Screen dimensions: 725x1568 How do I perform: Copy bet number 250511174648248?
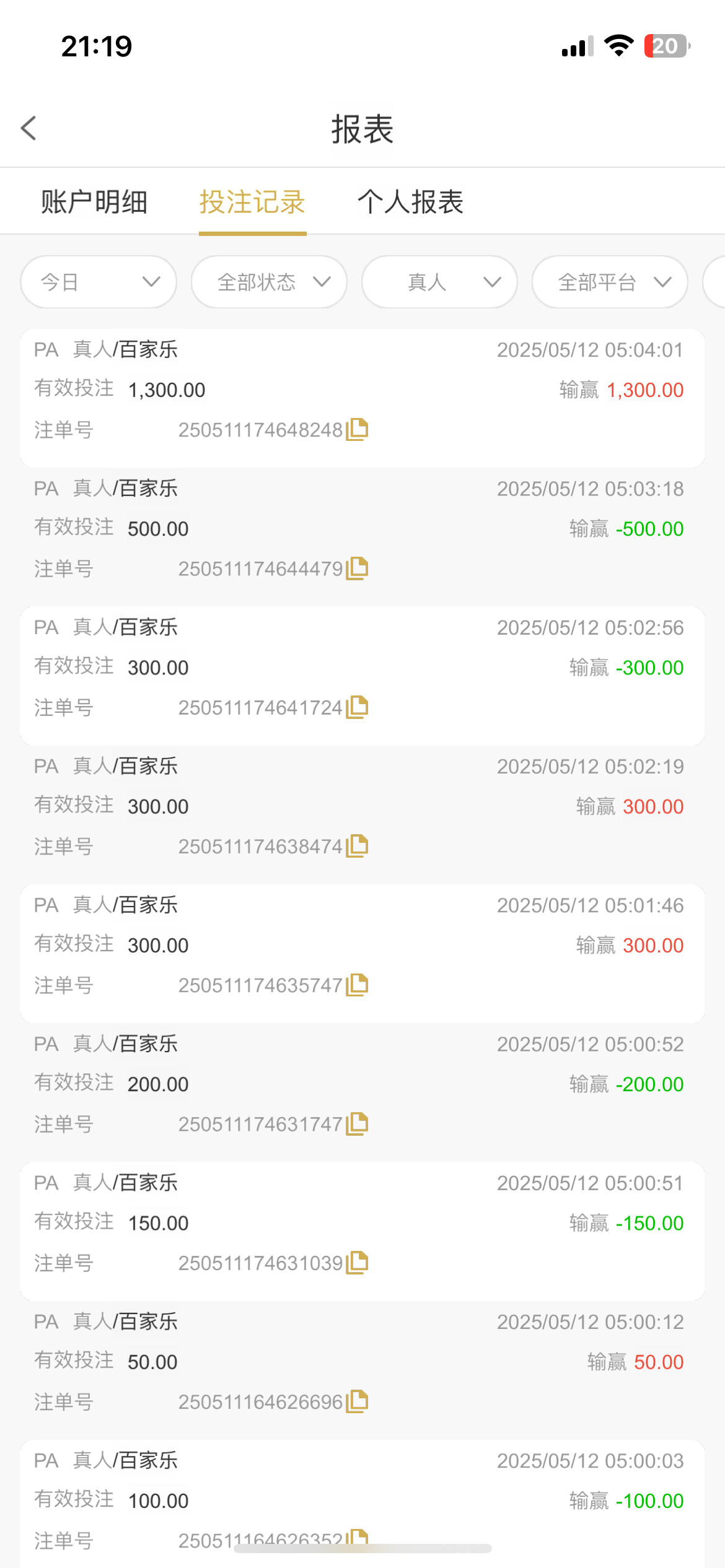pyautogui.click(x=357, y=429)
